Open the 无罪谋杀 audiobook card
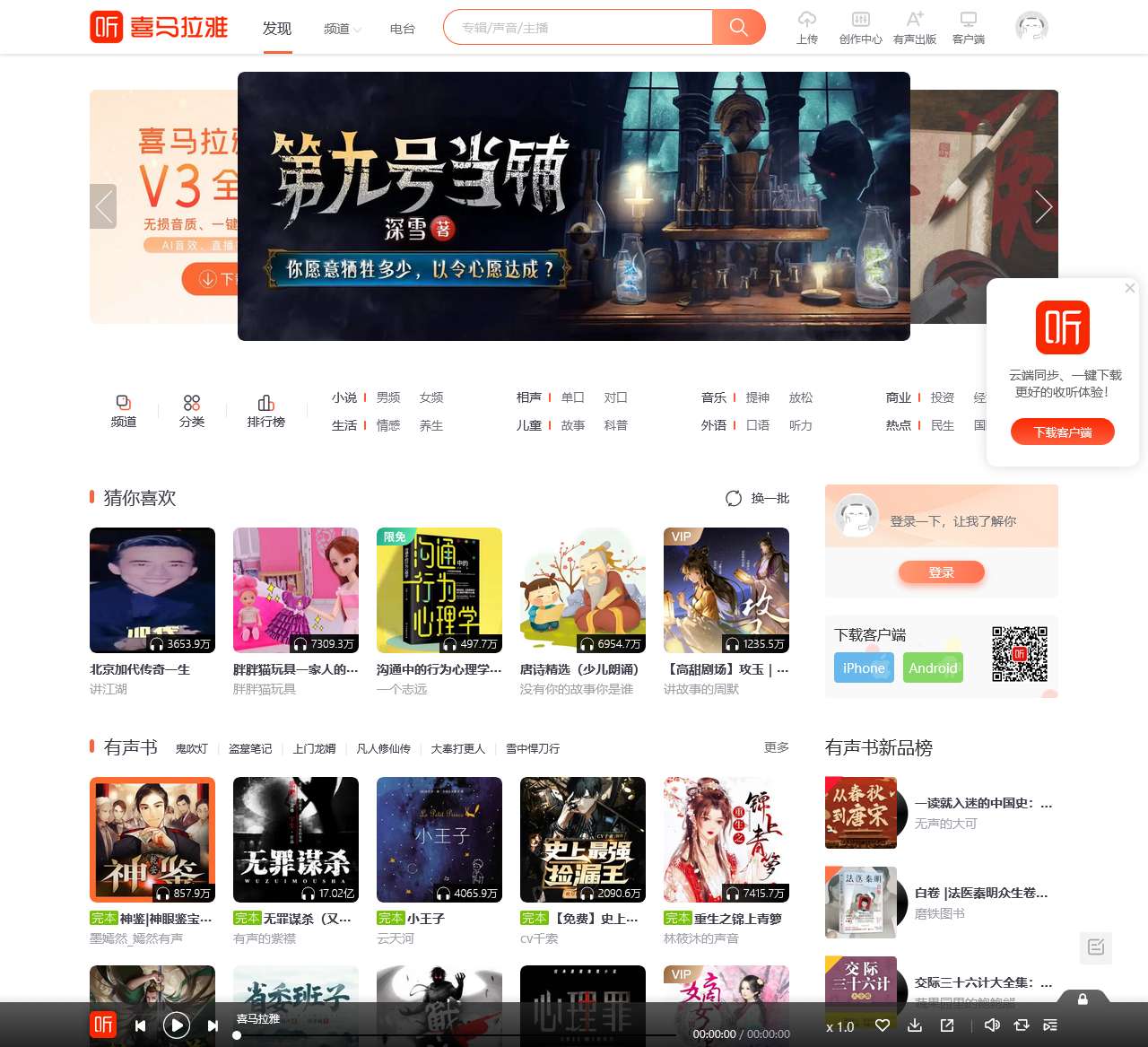The width and height of the screenshot is (1148, 1047). pos(295,840)
